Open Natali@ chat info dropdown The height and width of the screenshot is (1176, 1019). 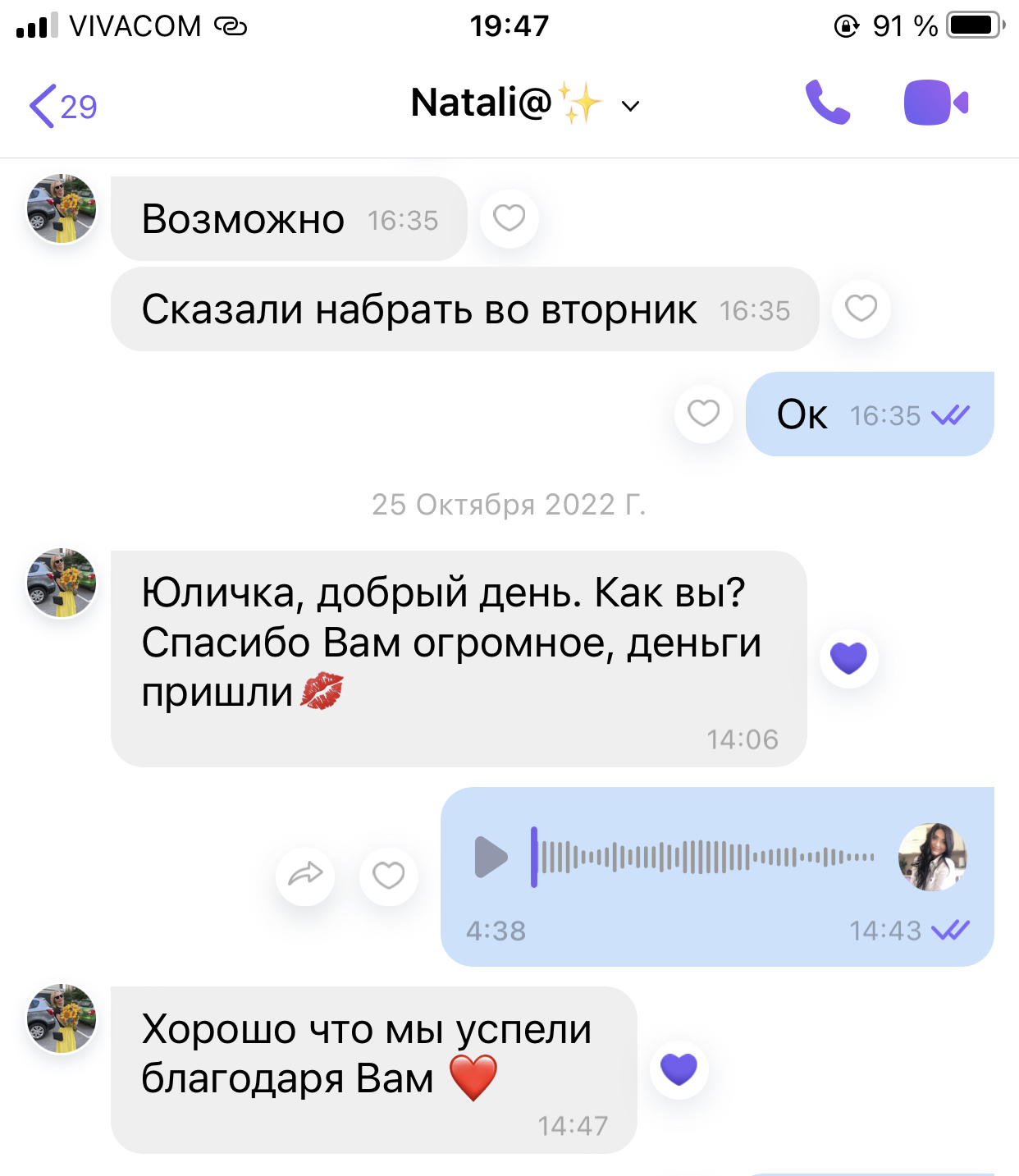click(x=630, y=106)
